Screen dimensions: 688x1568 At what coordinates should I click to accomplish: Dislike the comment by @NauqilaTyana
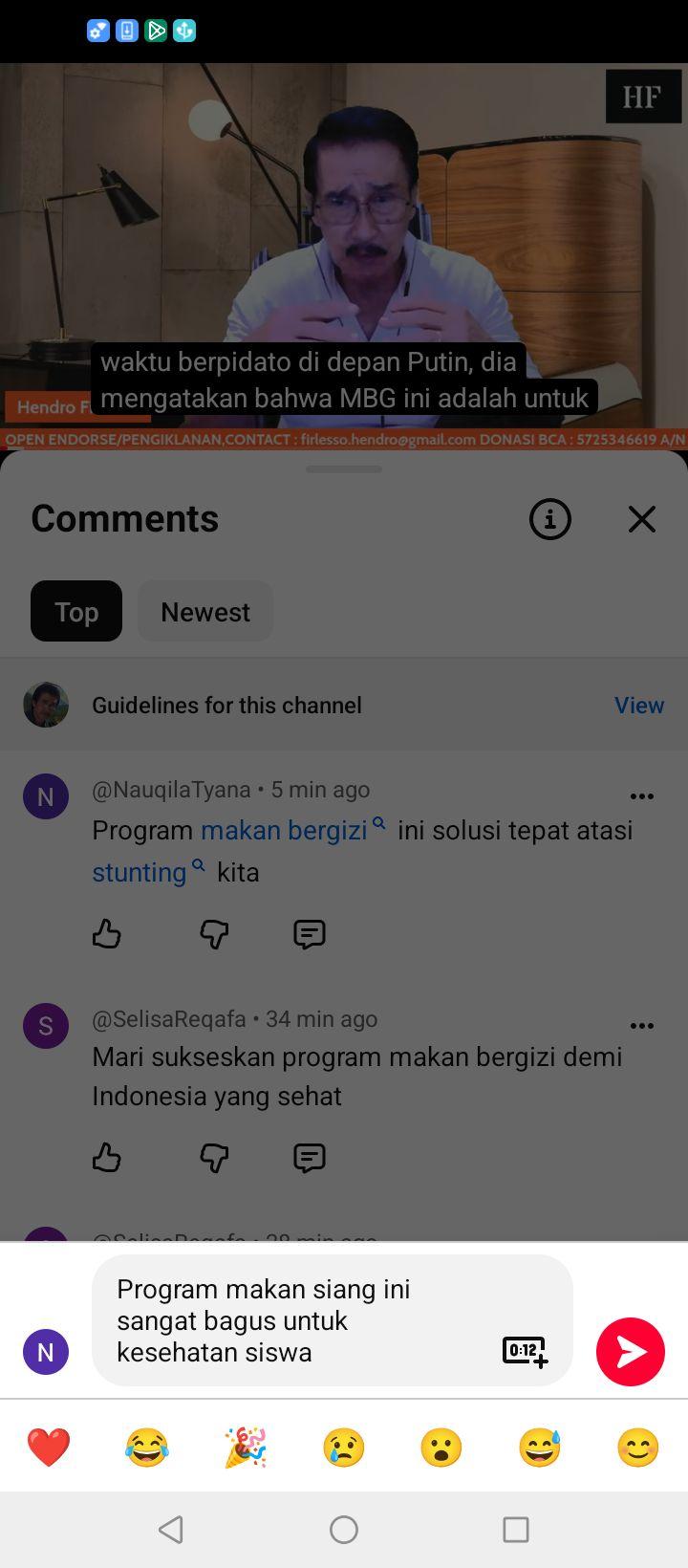(214, 934)
